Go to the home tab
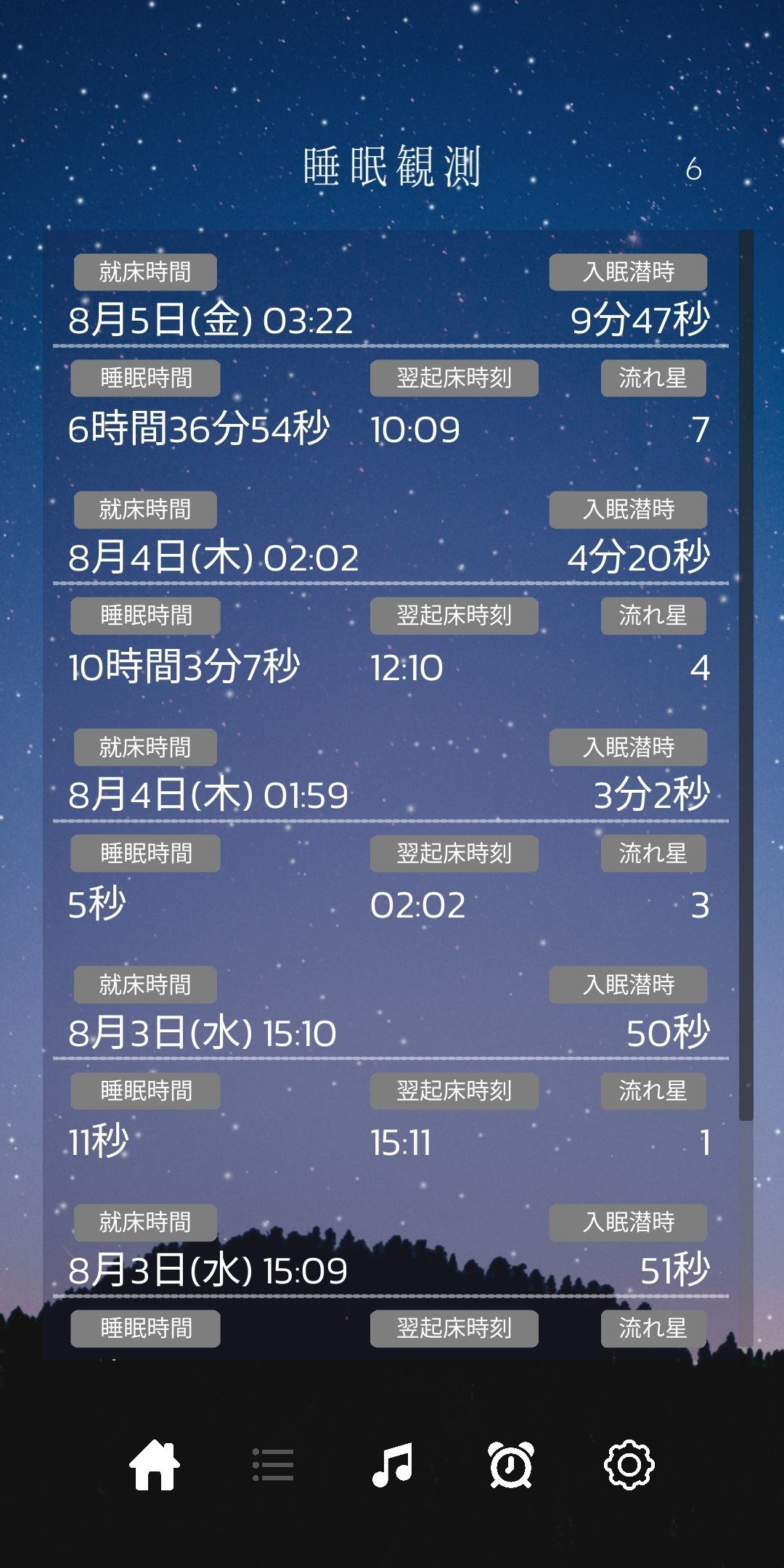784x1568 pixels. coord(155,1466)
